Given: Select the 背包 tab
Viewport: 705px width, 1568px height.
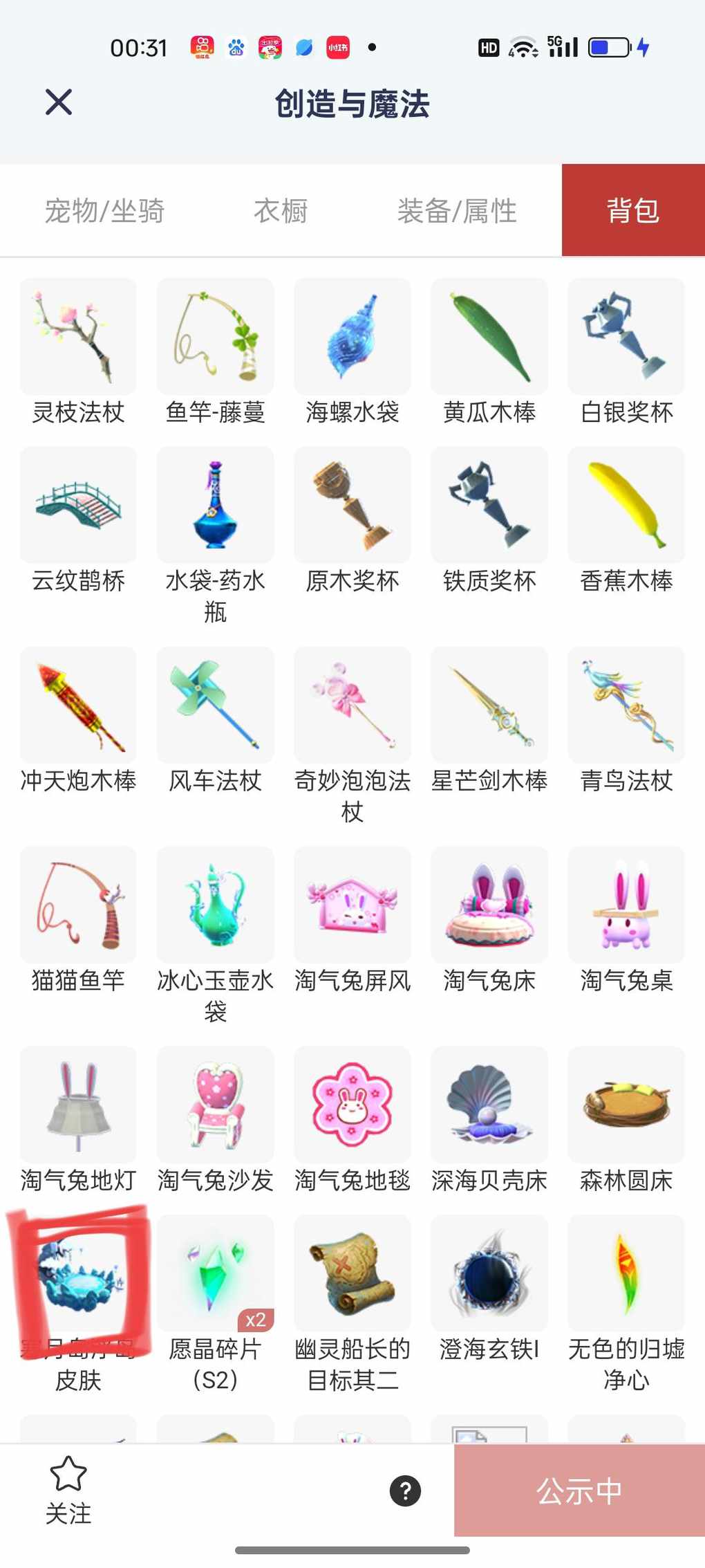Looking at the screenshot, I should [x=632, y=211].
